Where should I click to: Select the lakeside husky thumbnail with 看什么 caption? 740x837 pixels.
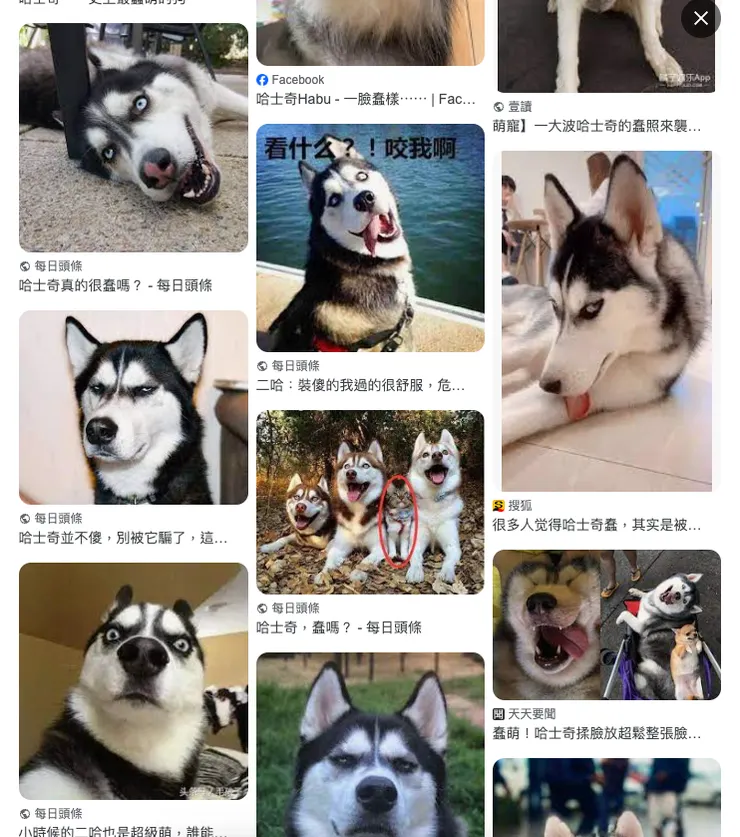[x=370, y=238]
